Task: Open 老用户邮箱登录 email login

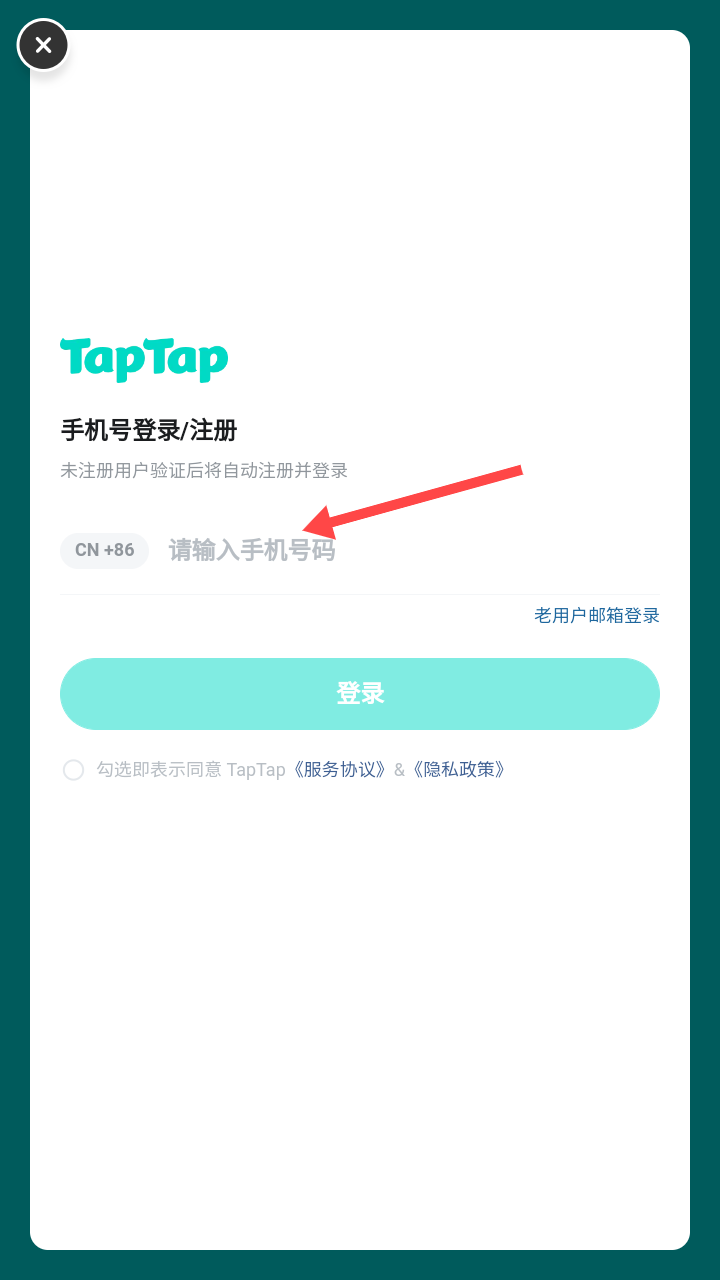Action: pos(597,616)
